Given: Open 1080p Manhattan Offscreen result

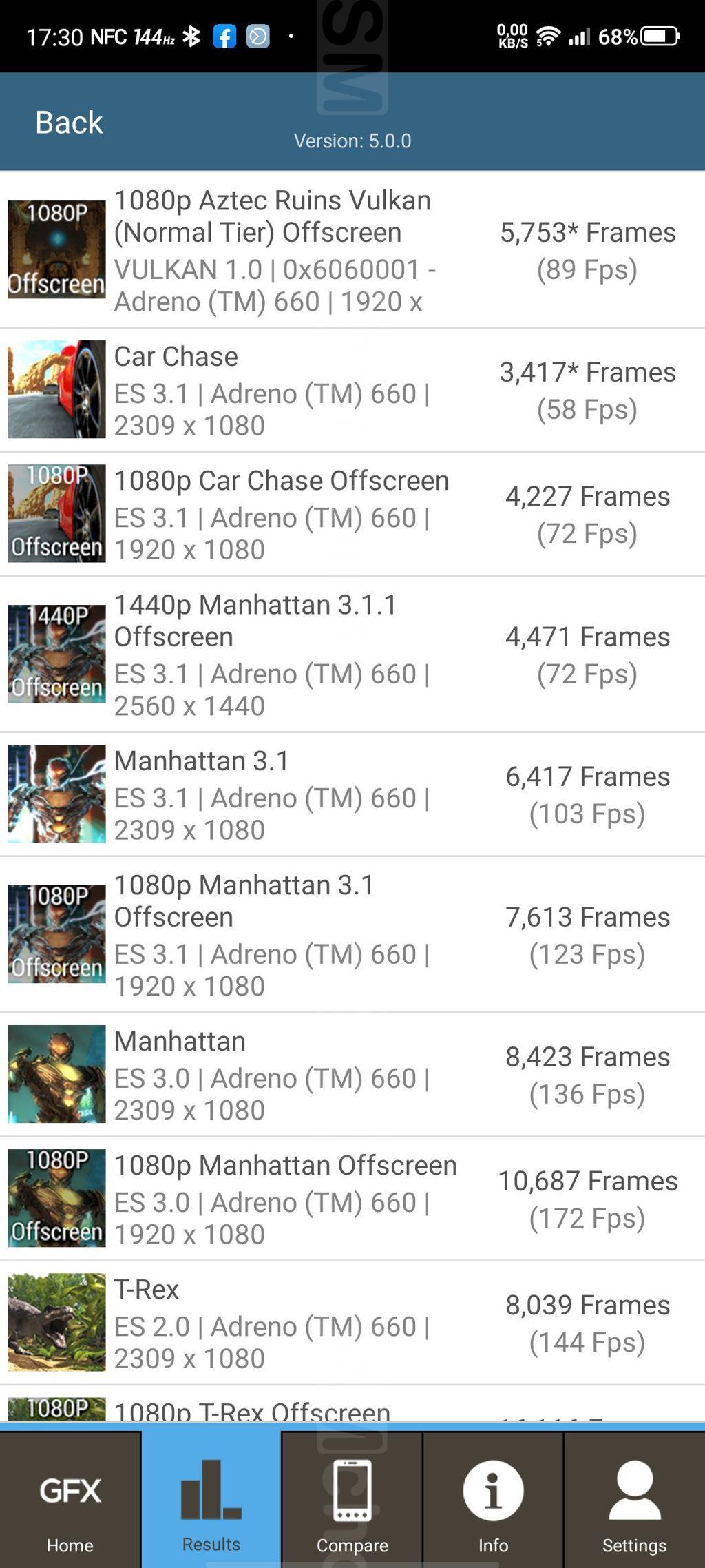Looking at the screenshot, I should coord(351,1199).
